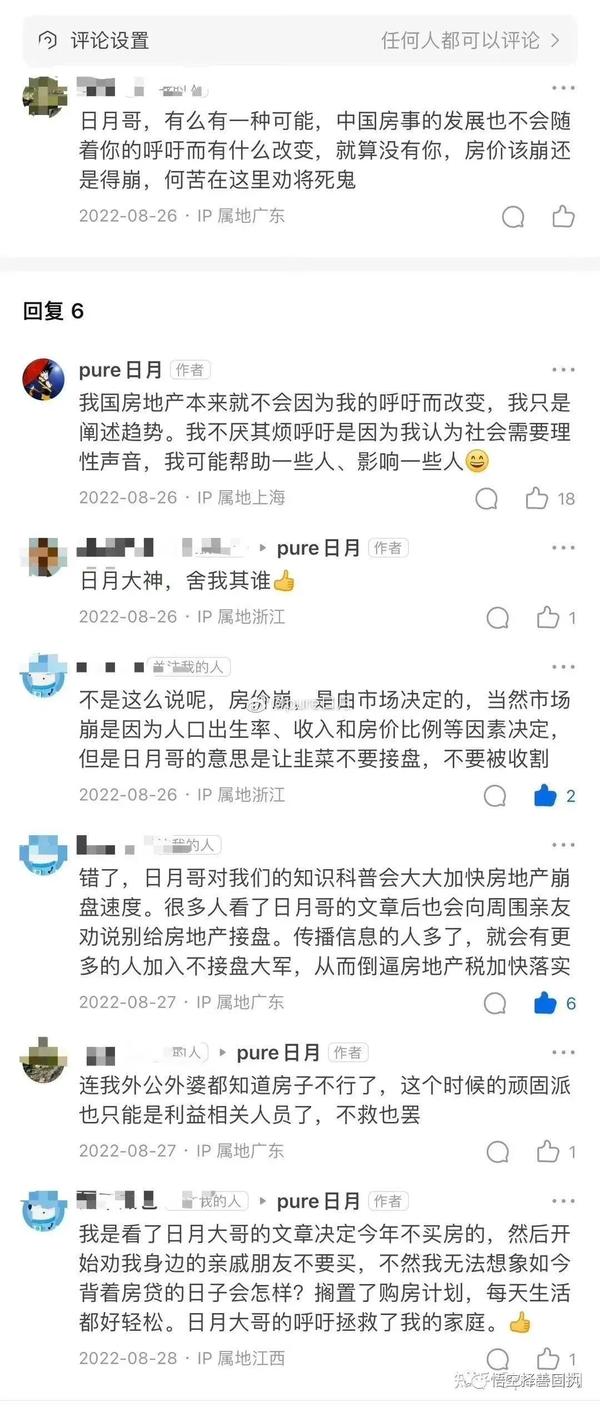The width and height of the screenshot is (600, 1407).
Task: Open the 评论设置 comment settings row
Action: [300, 41]
